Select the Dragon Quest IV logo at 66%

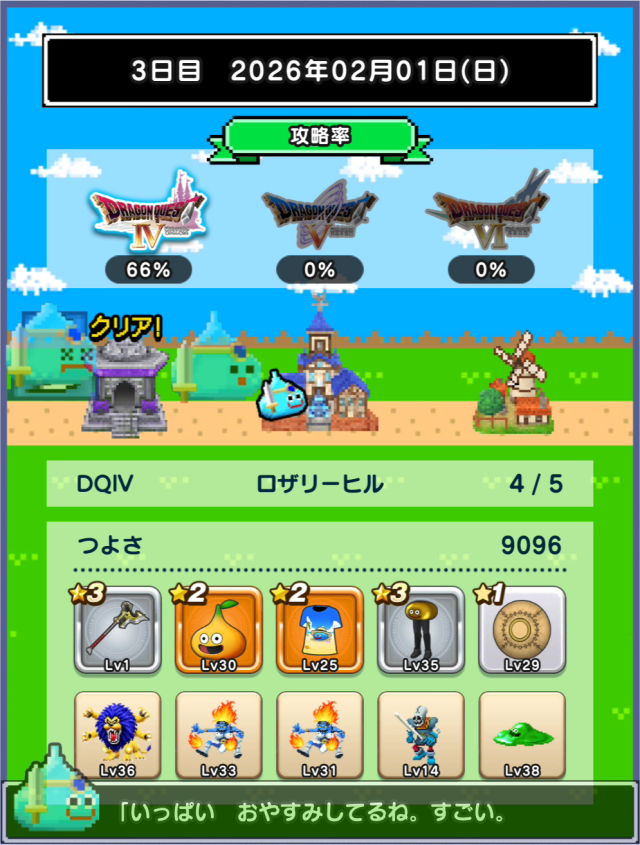(148, 212)
